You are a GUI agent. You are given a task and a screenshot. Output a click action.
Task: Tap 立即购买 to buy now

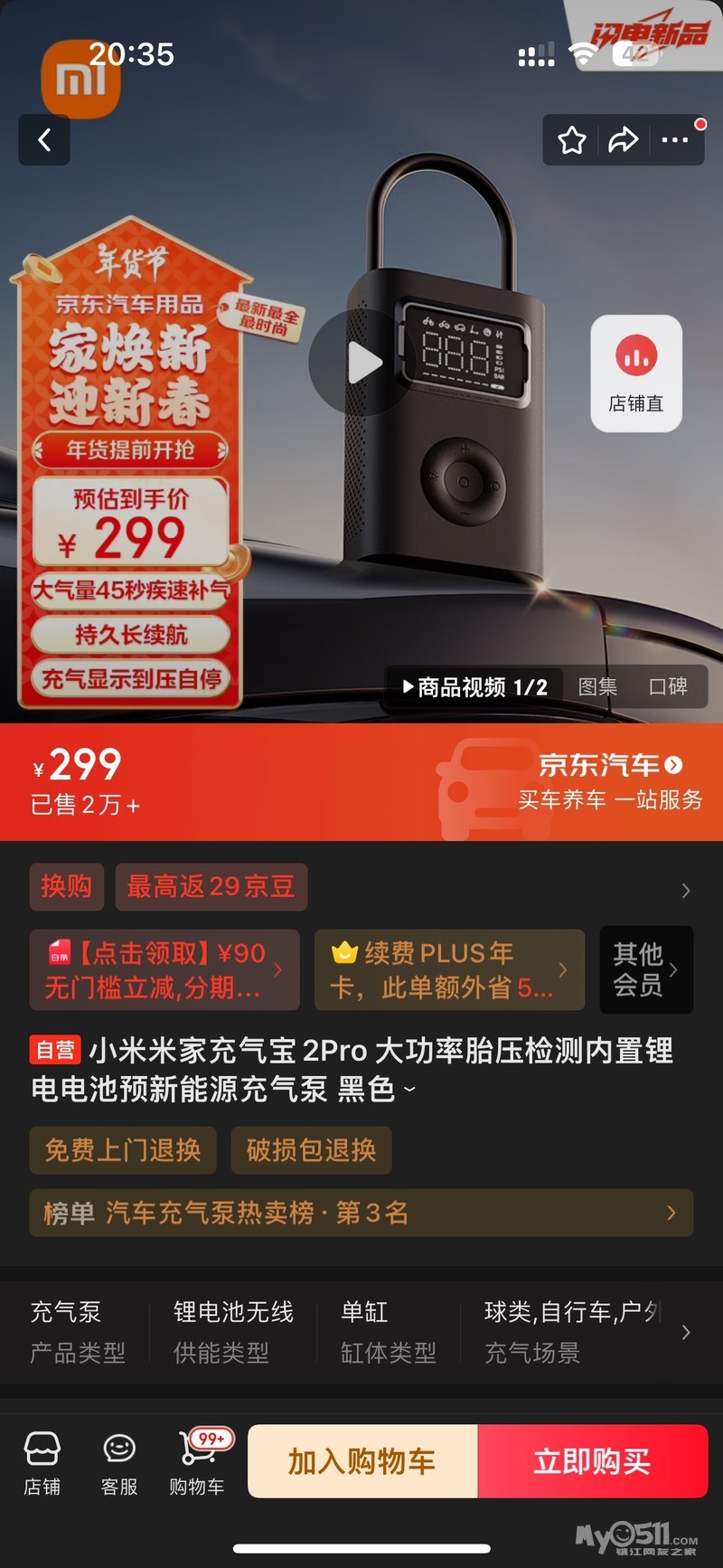coord(592,1461)
